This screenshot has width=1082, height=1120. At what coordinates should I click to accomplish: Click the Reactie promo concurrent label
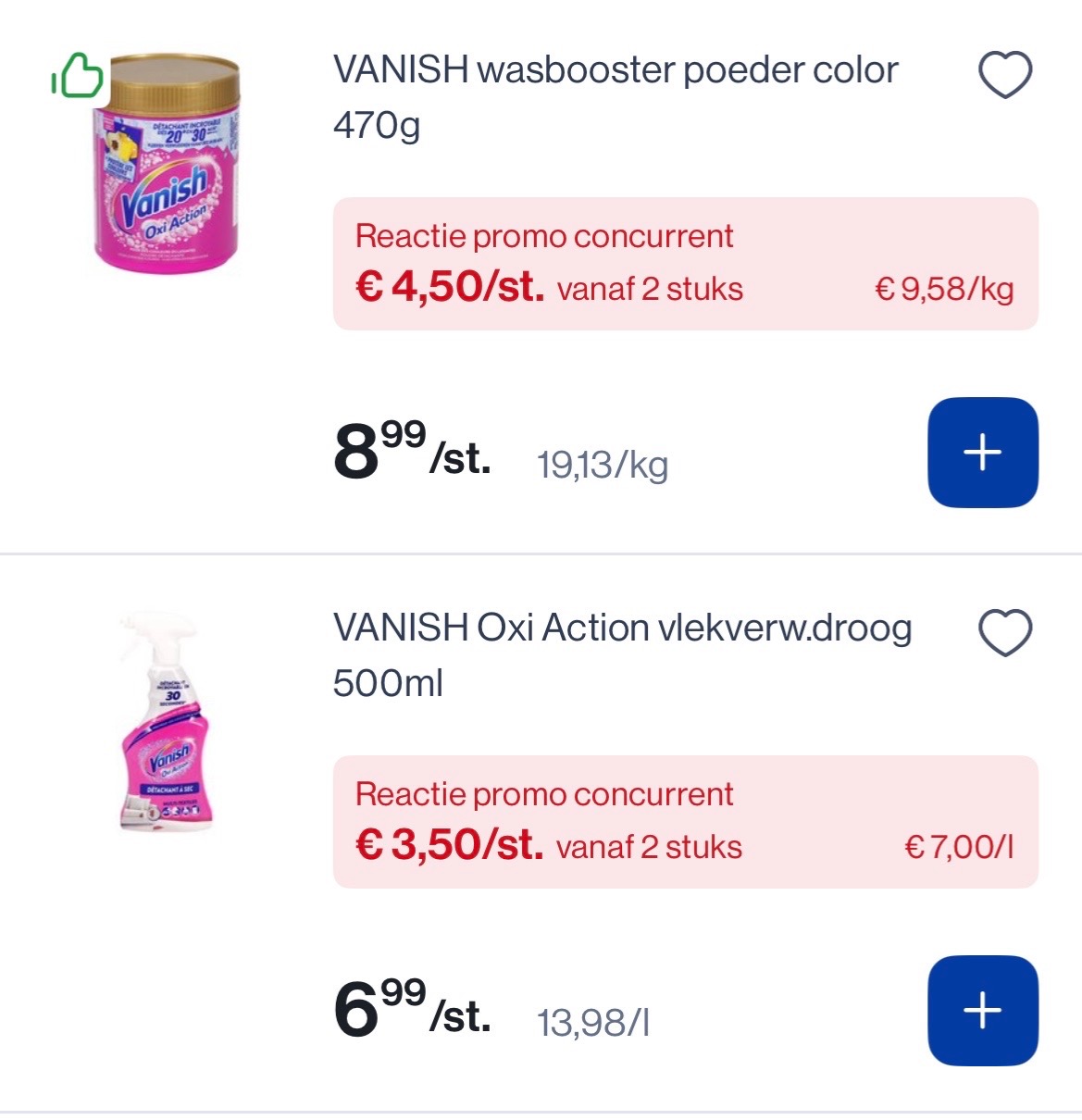(544, 237)
